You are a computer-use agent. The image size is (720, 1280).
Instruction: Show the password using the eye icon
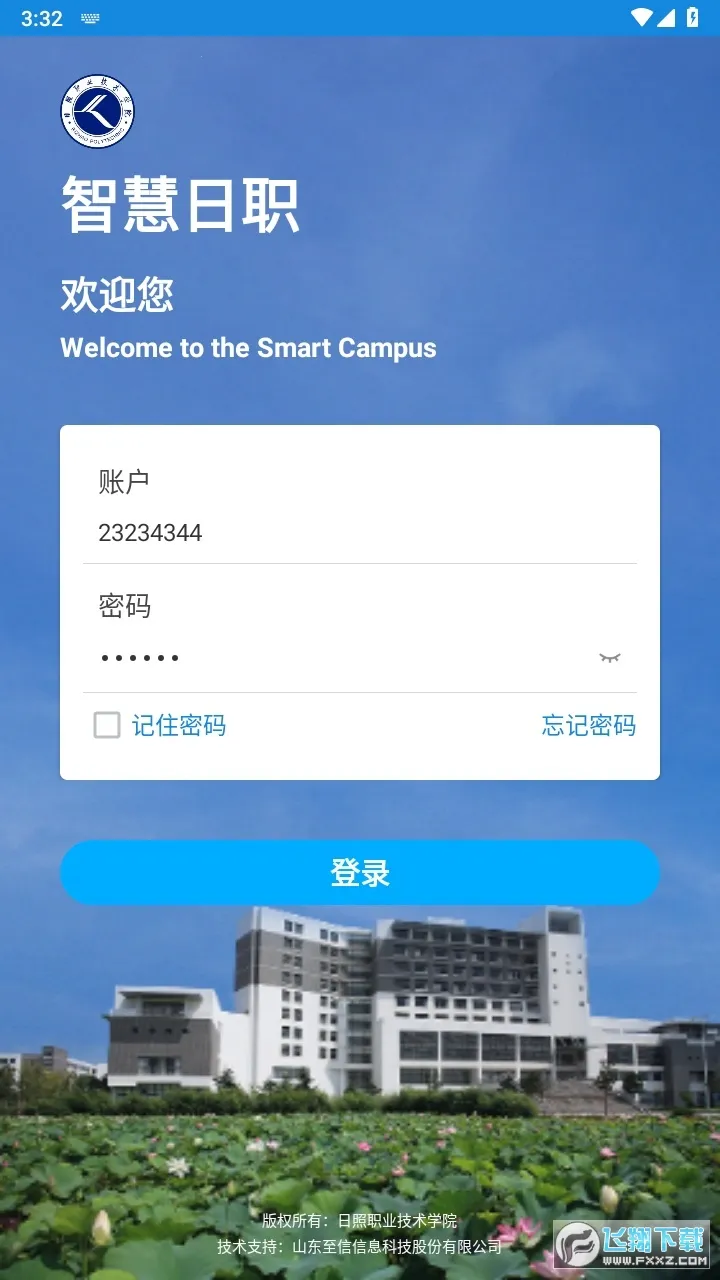coord(608,657)
